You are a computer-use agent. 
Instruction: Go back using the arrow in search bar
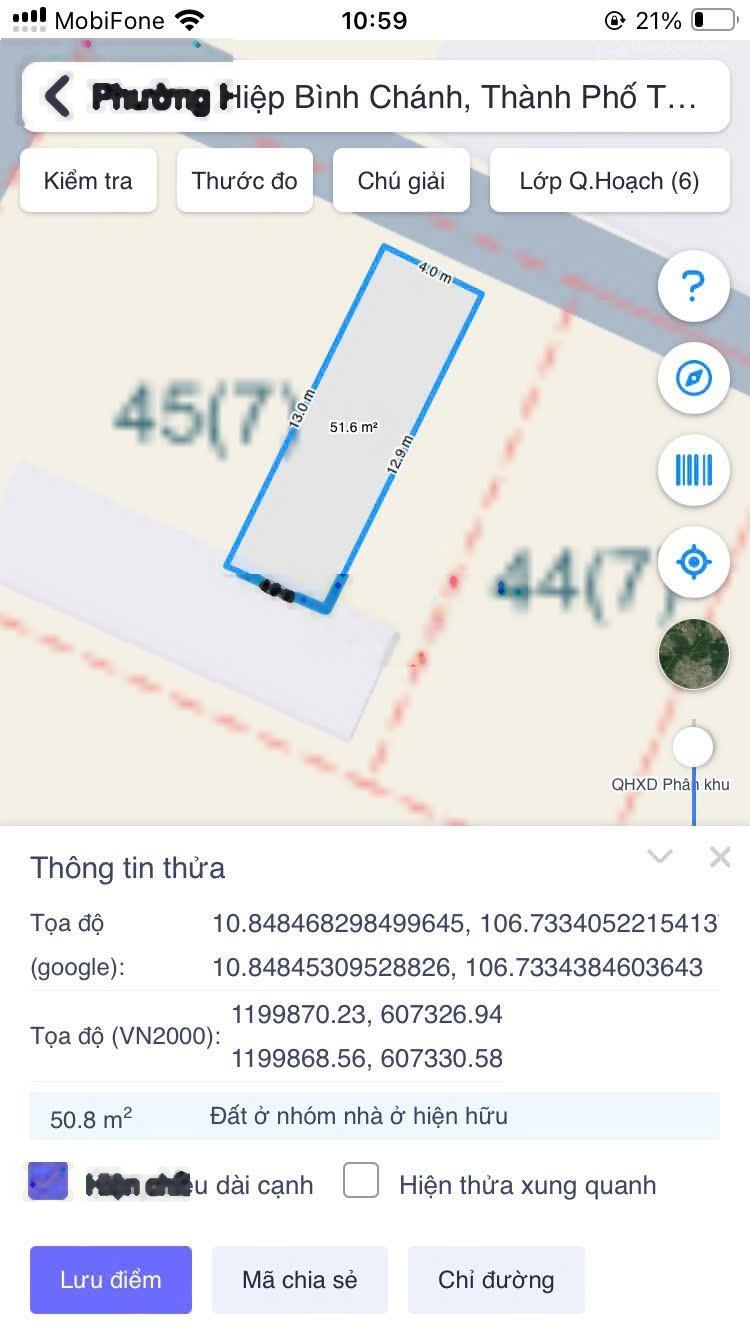[58, 97]
